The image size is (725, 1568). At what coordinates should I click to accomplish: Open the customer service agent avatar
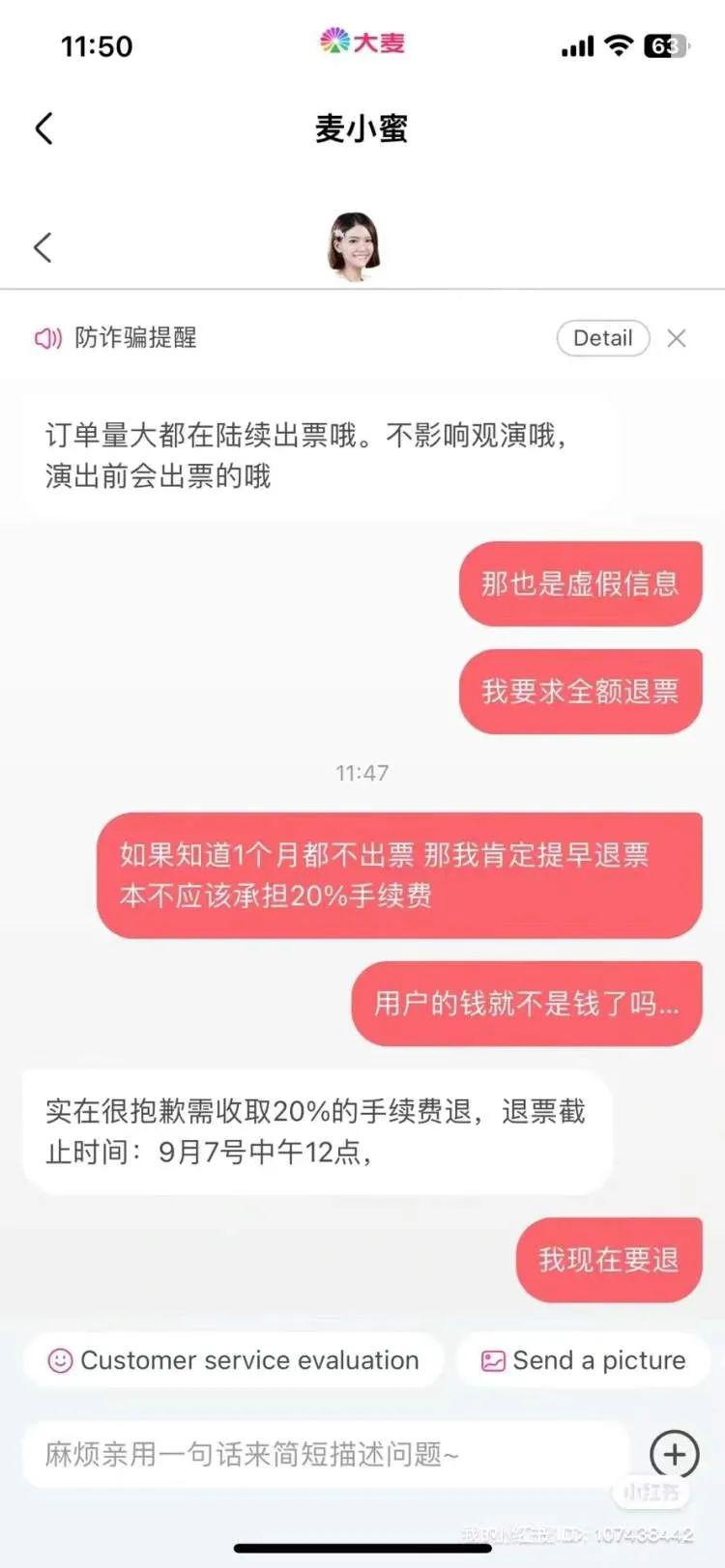coord(353,247)
